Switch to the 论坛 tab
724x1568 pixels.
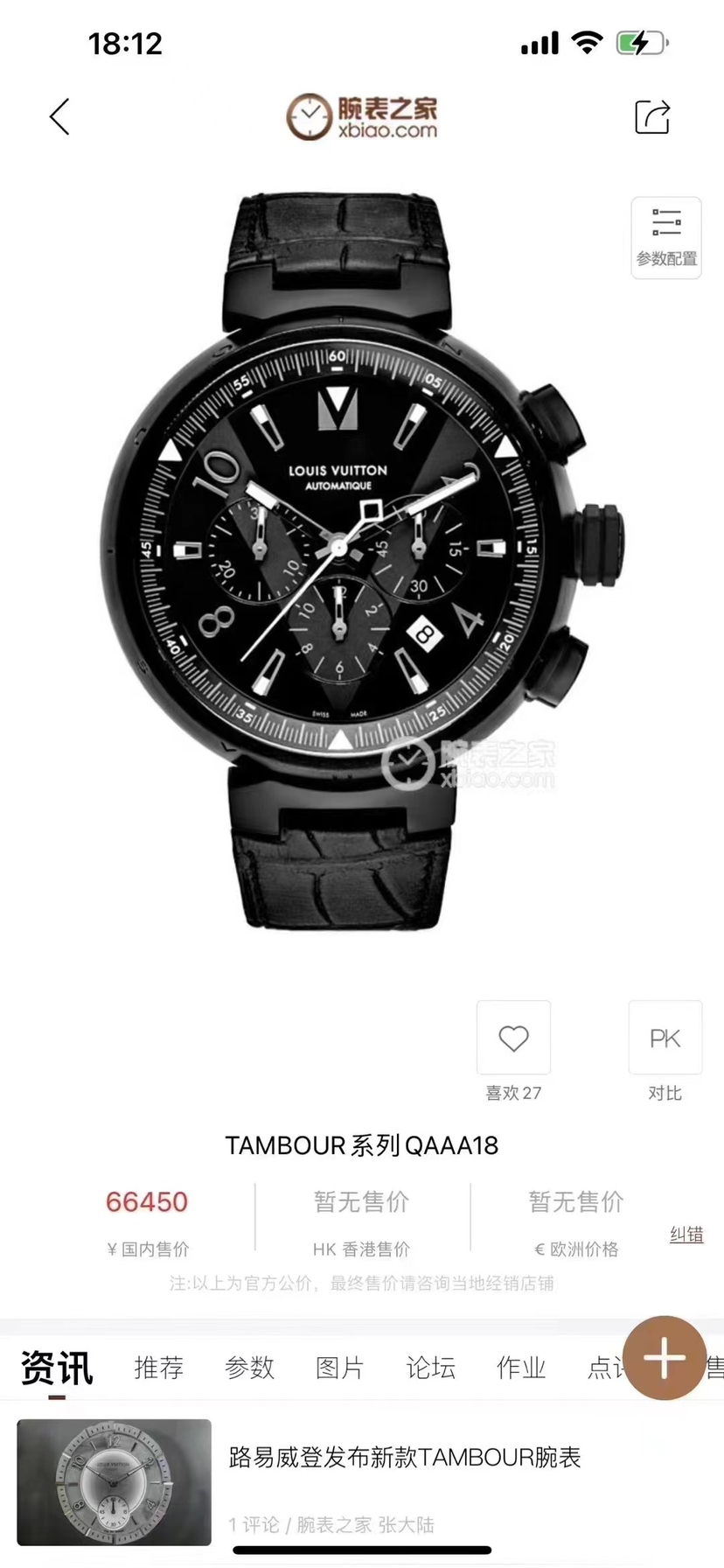[430, 1368]
